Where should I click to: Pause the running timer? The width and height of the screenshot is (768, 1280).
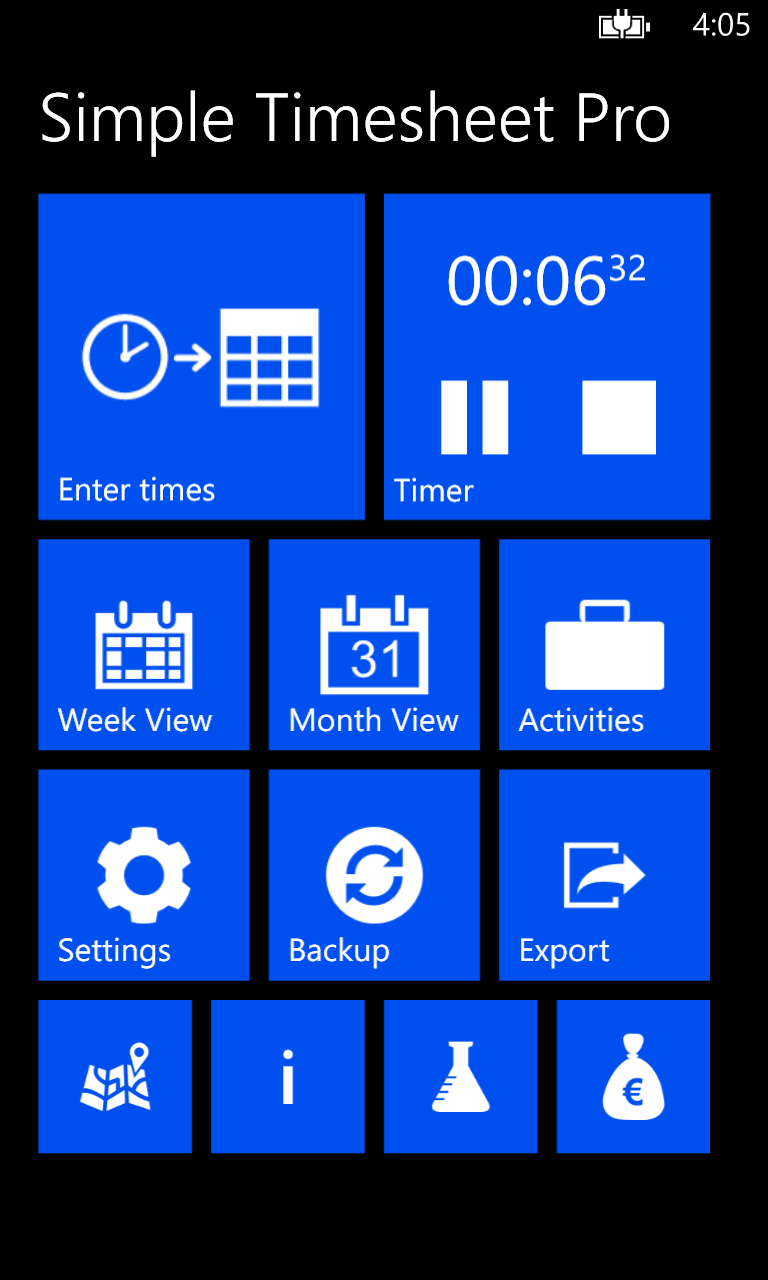click(x=474, y=417)
